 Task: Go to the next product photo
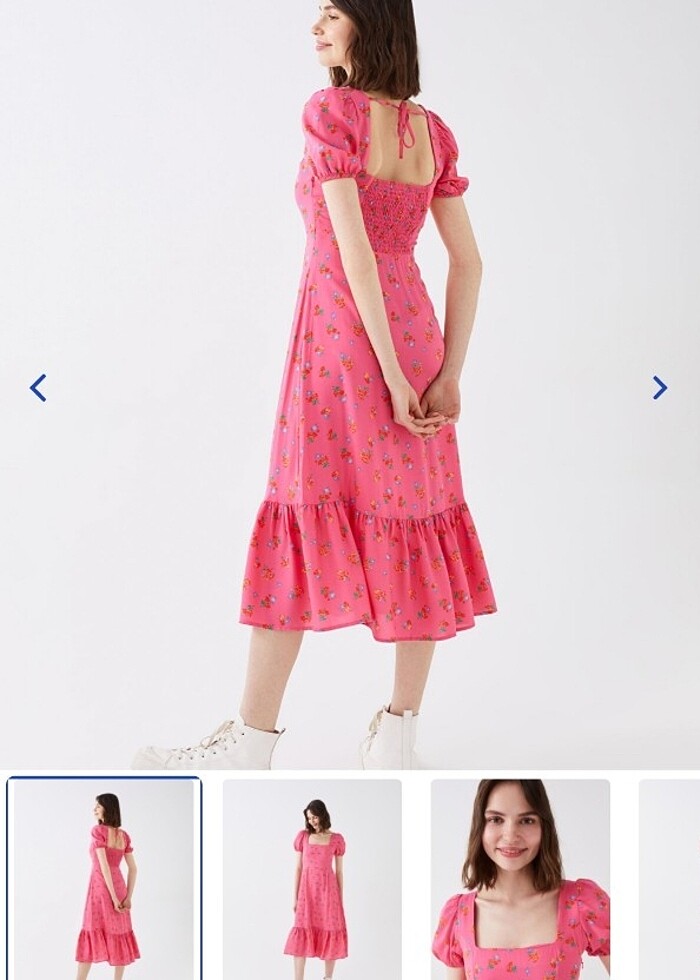(659, 388)
